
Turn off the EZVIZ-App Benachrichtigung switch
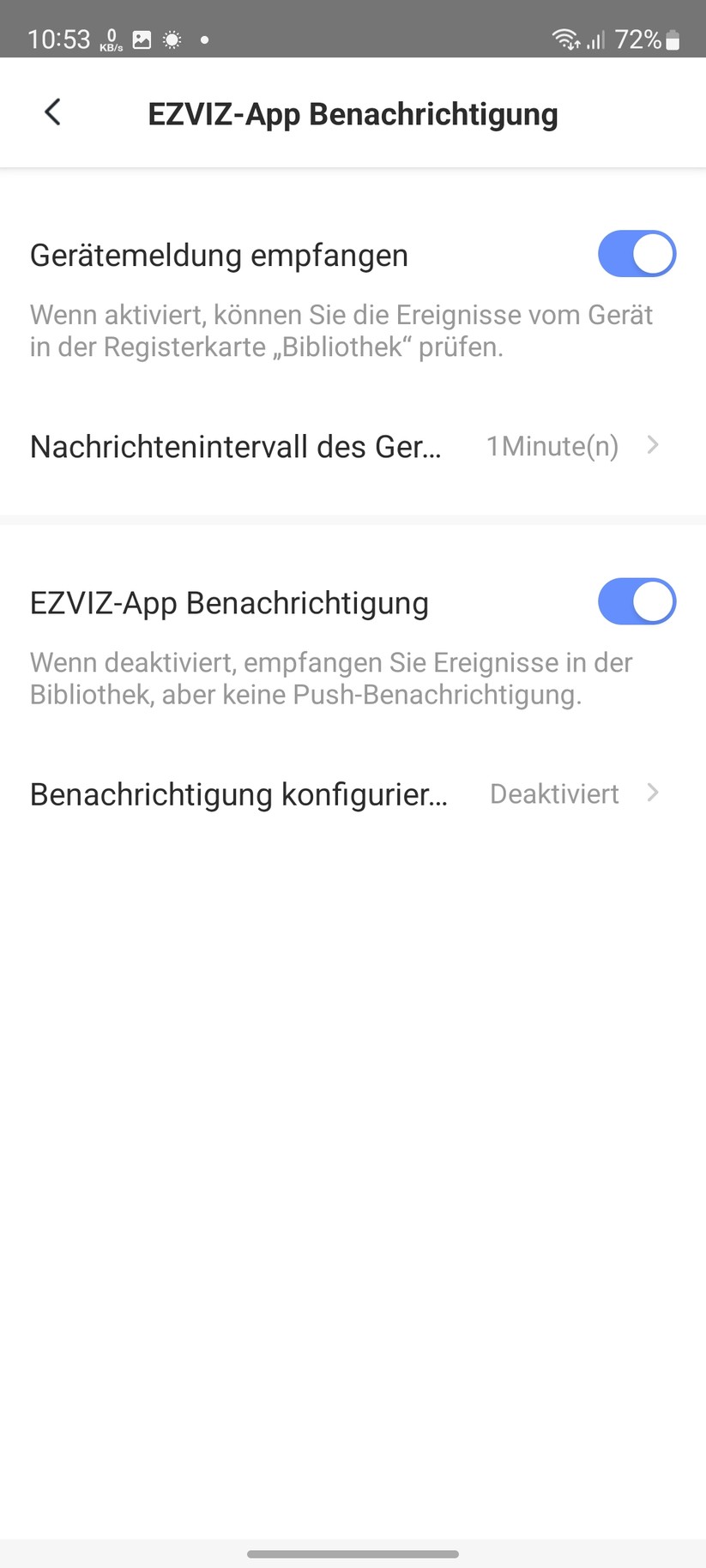click(637, 601)
